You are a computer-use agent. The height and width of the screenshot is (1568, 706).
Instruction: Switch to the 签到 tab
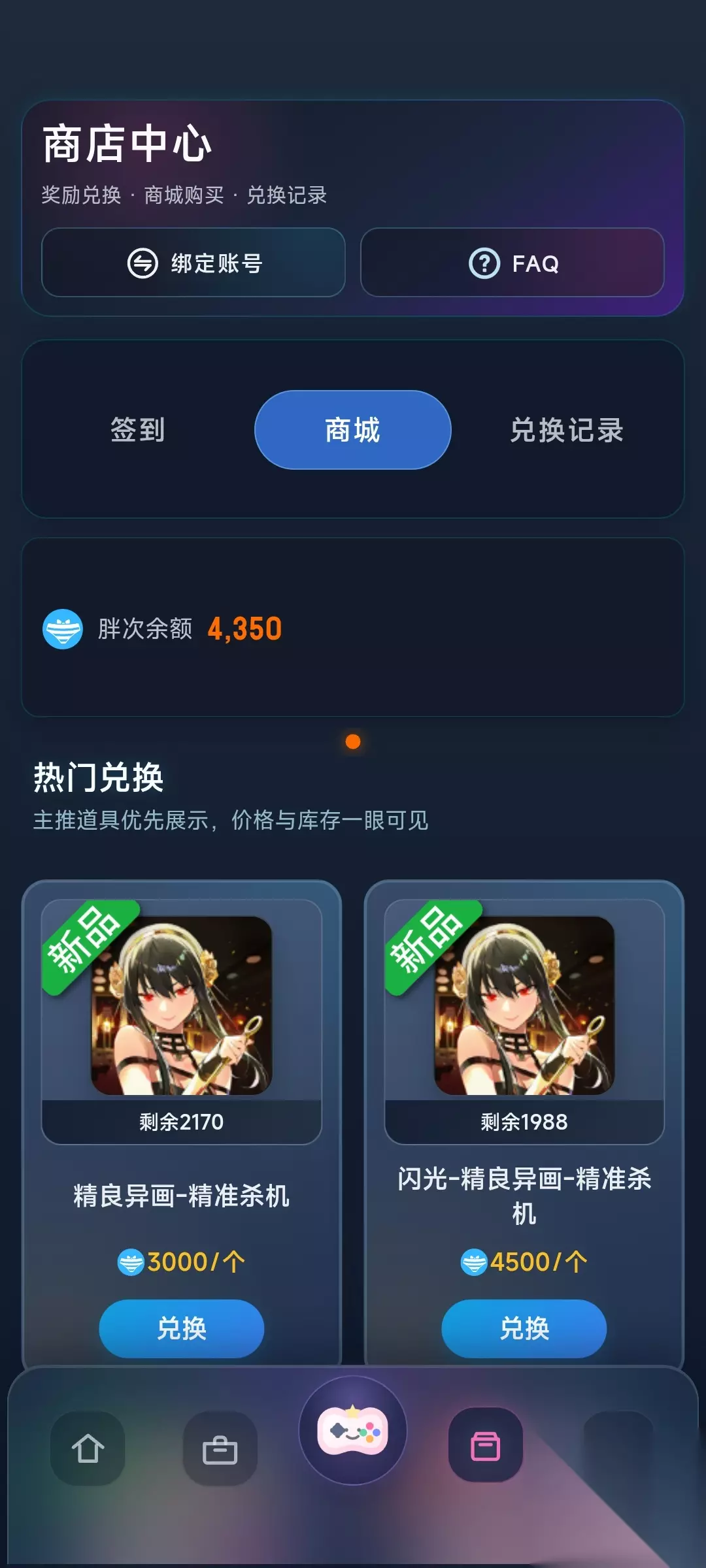[138, 430]
